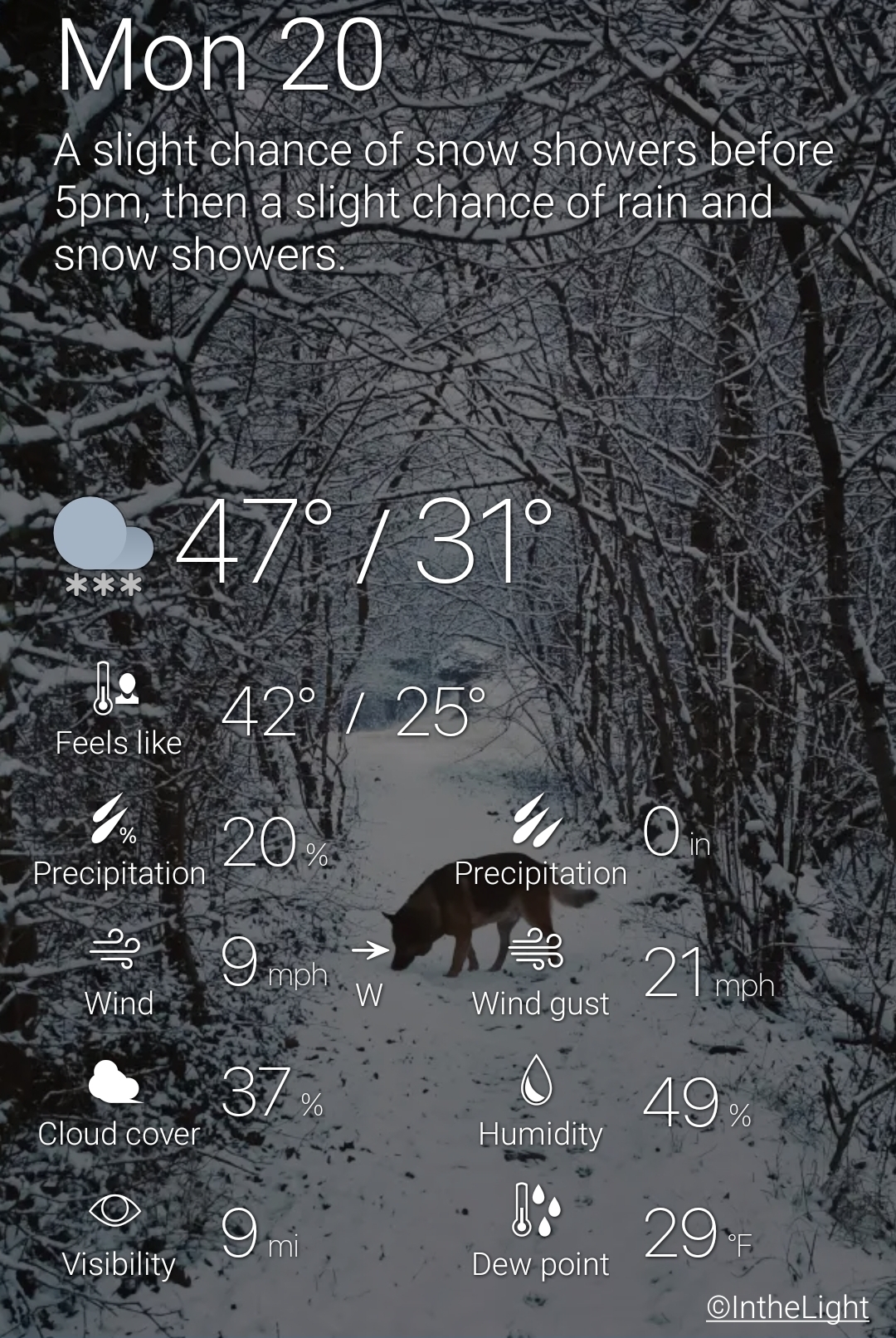Open the ©IntheLight photo credit link

(x=787, y=1307)
